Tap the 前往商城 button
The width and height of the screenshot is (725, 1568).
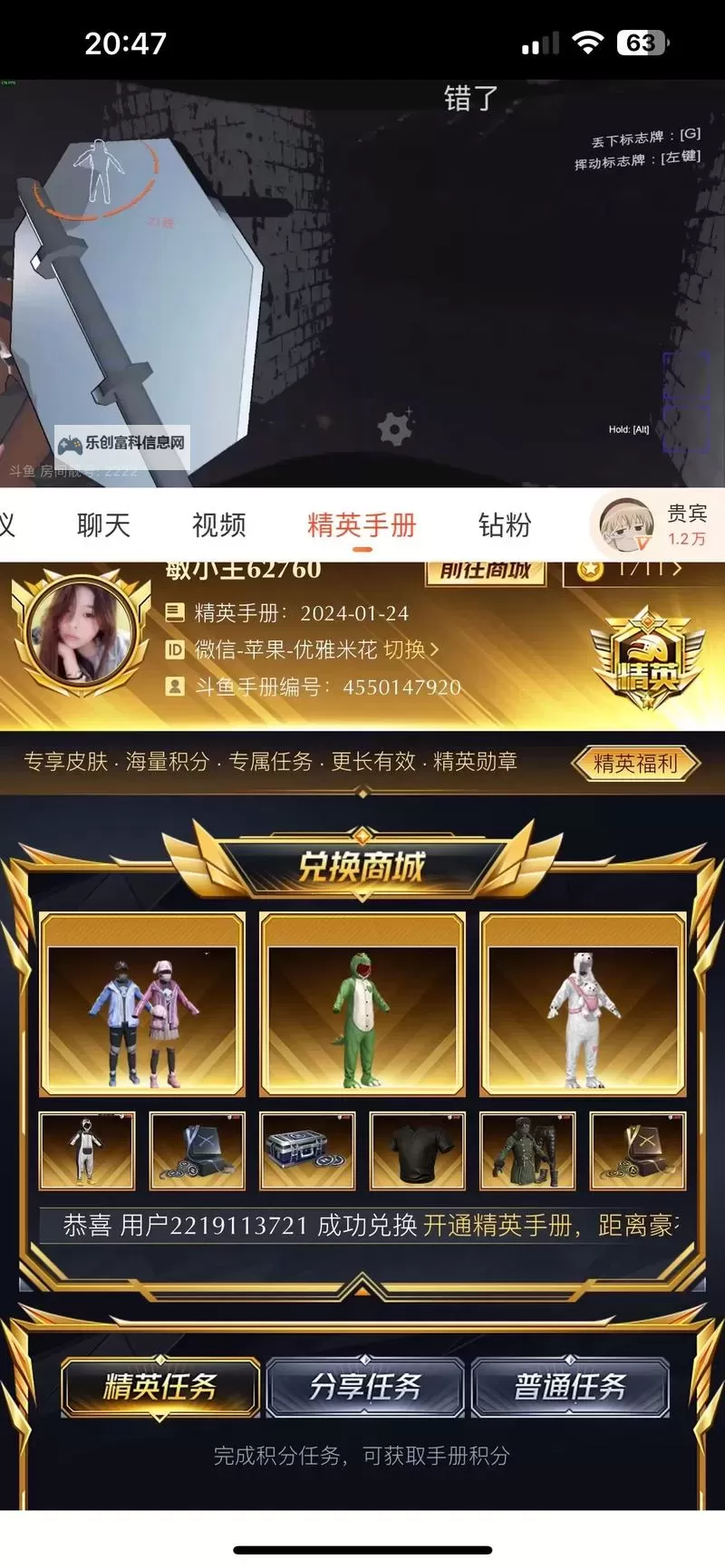pyautogui.click(x=486, y=572)
